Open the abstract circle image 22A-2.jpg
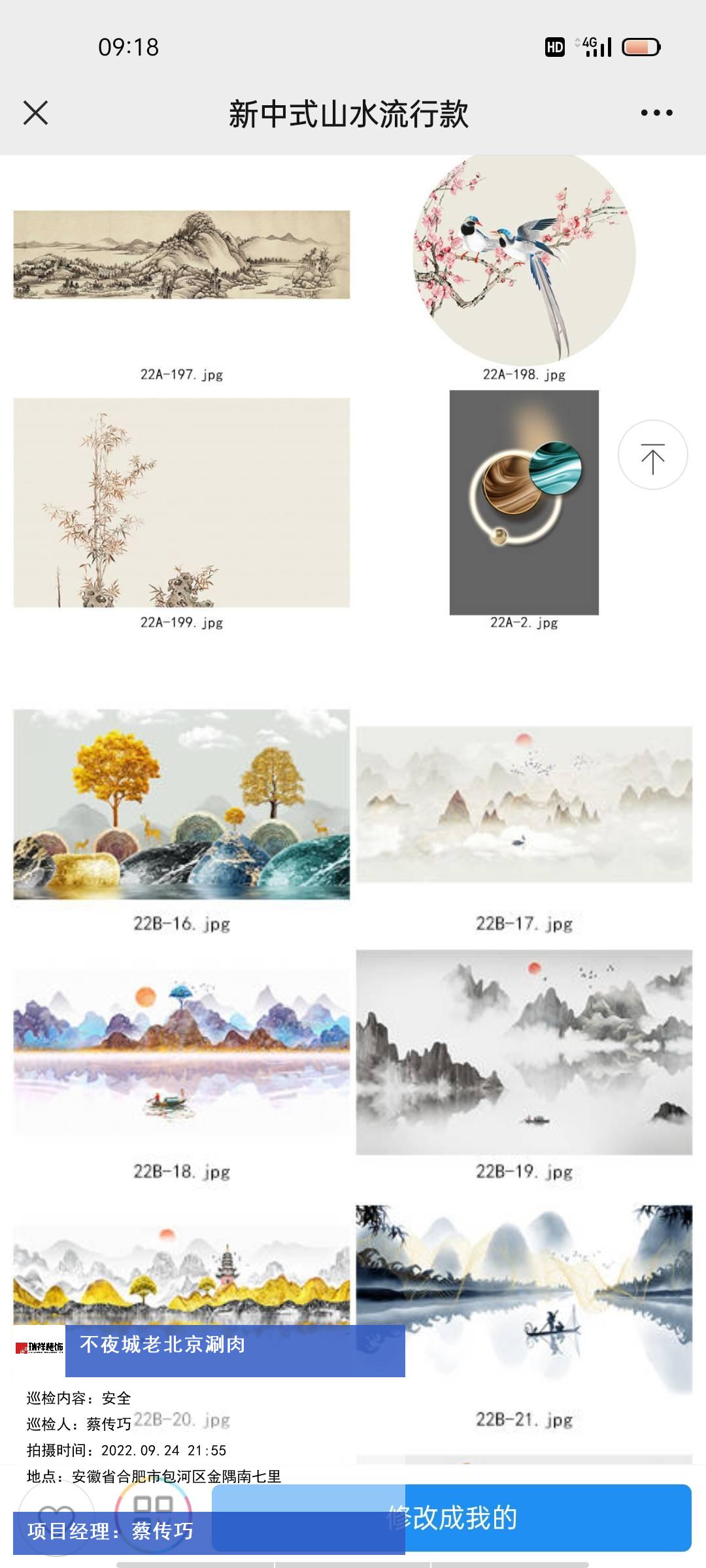The image size is (706, 1568). pyautogui.click(x=524, y=502)
